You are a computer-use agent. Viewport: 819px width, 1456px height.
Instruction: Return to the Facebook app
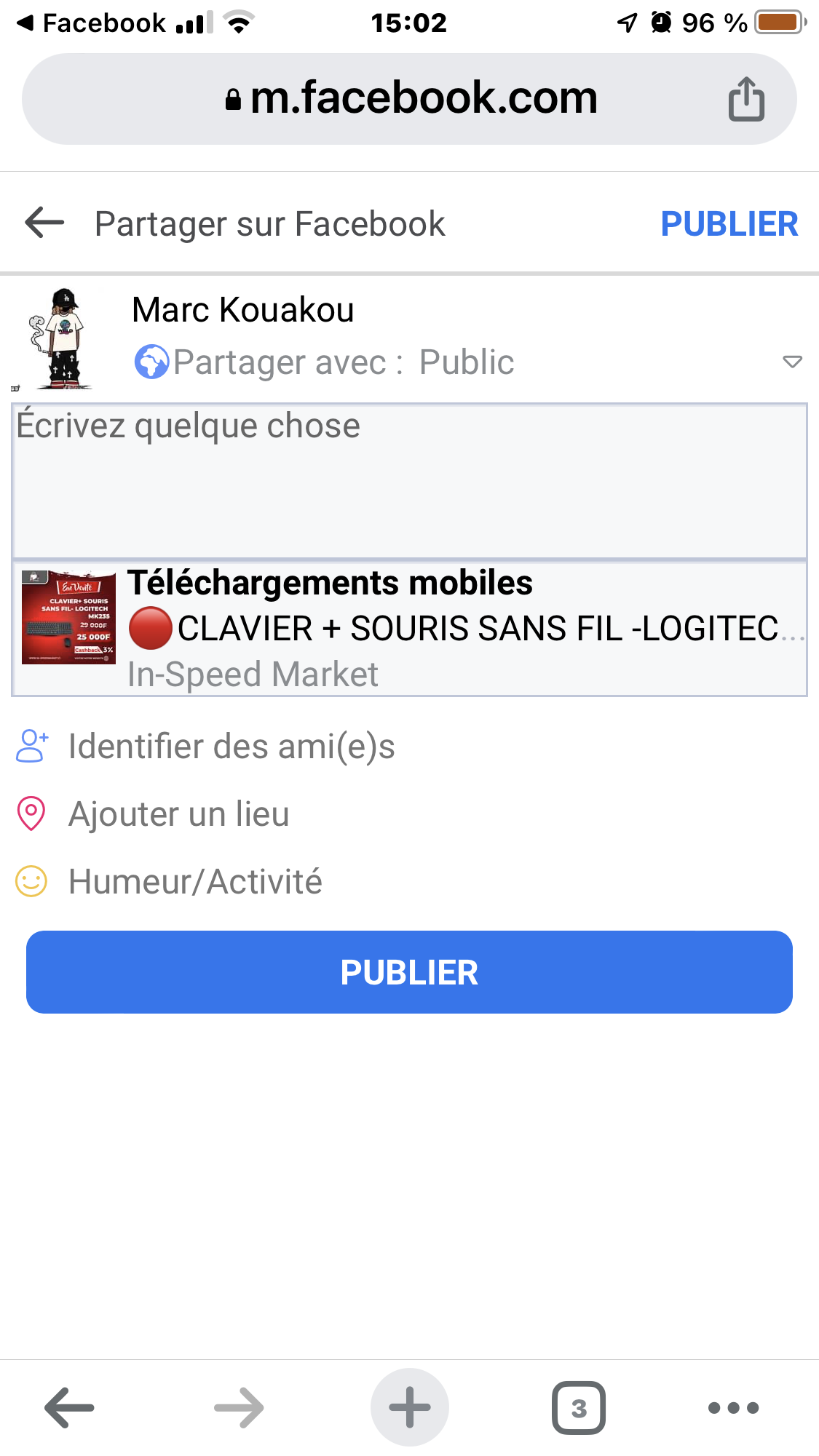(x=91, y=23)
